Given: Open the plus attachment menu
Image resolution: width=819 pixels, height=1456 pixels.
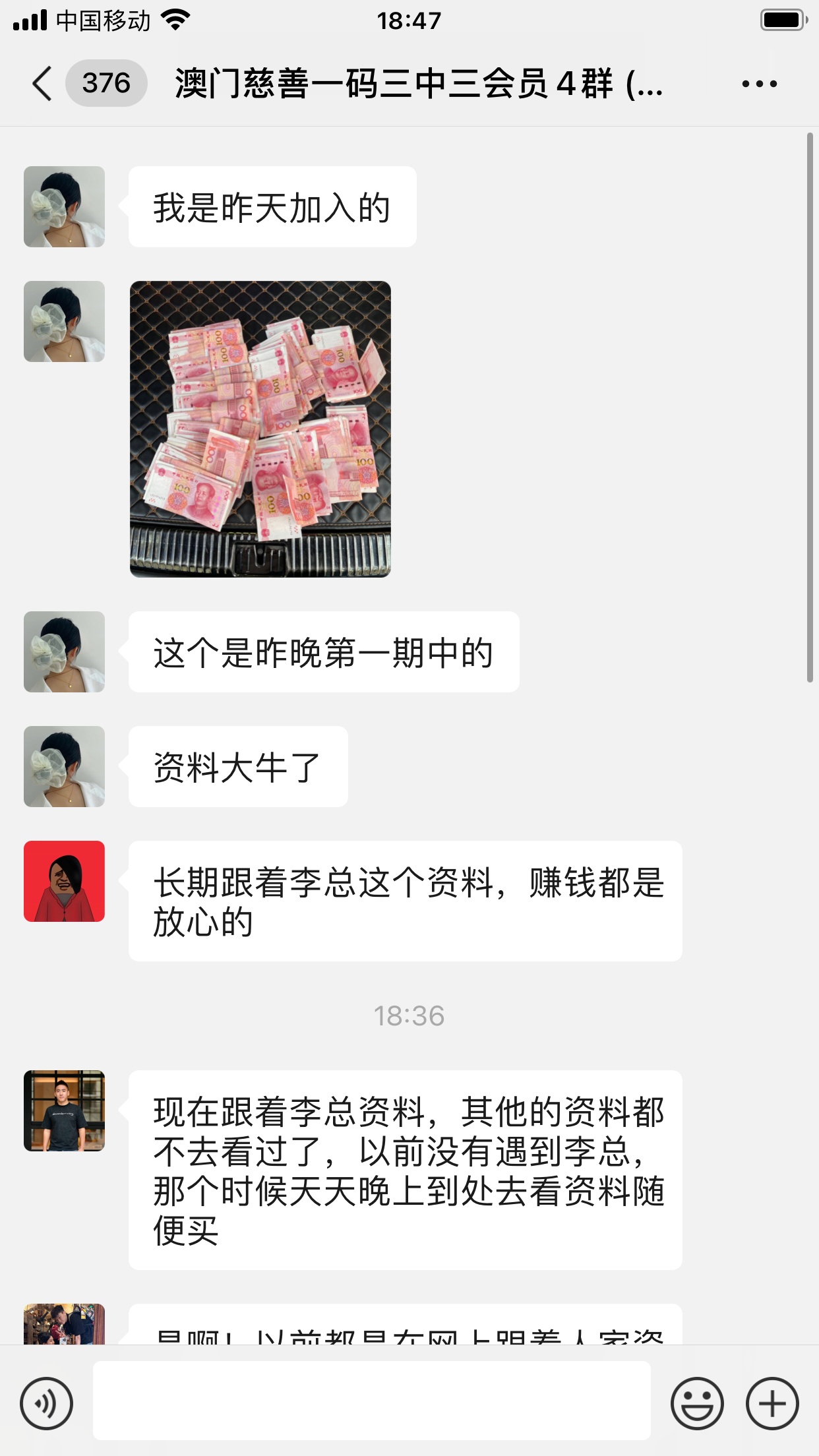Looking at the screenshot, I should click(772, 1403).
